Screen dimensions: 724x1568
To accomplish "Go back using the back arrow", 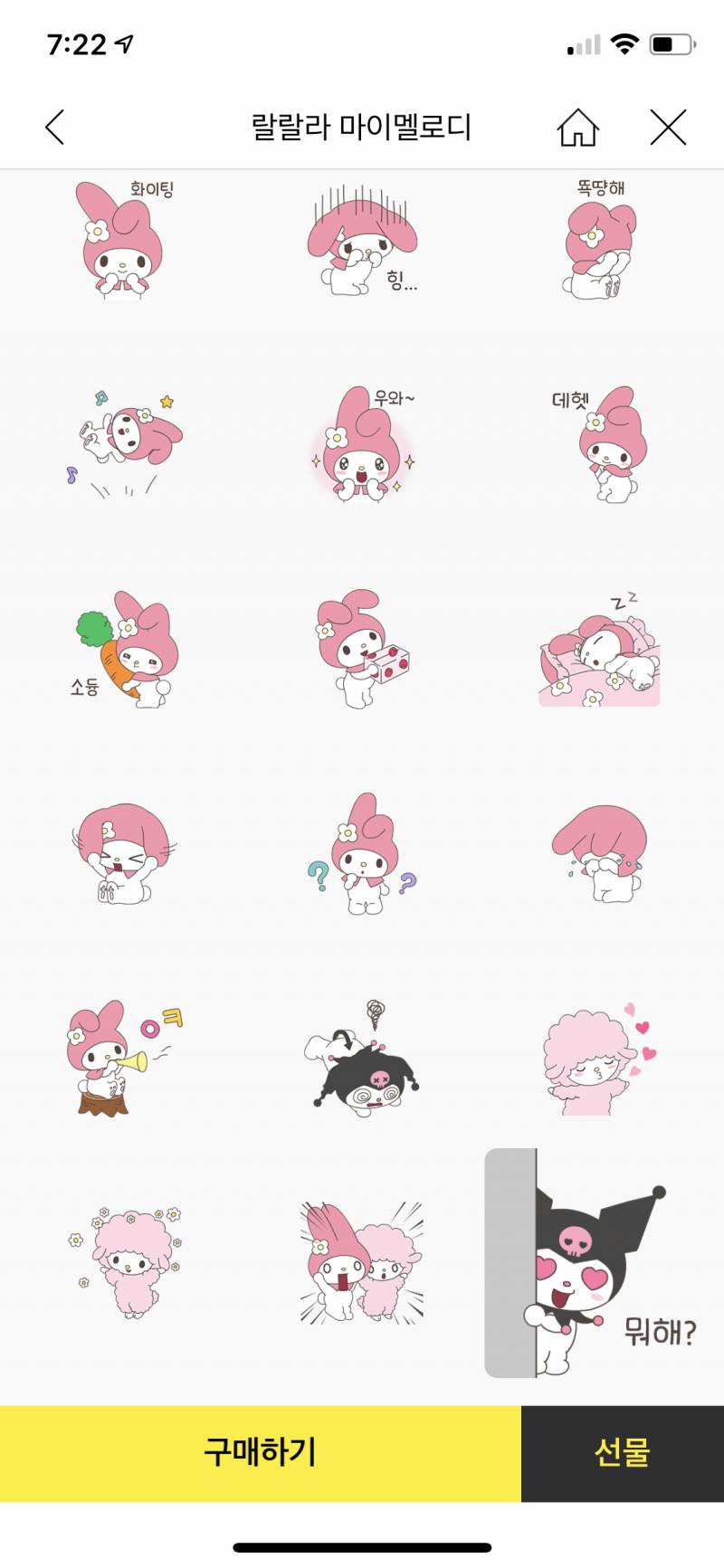I will 55,128.
